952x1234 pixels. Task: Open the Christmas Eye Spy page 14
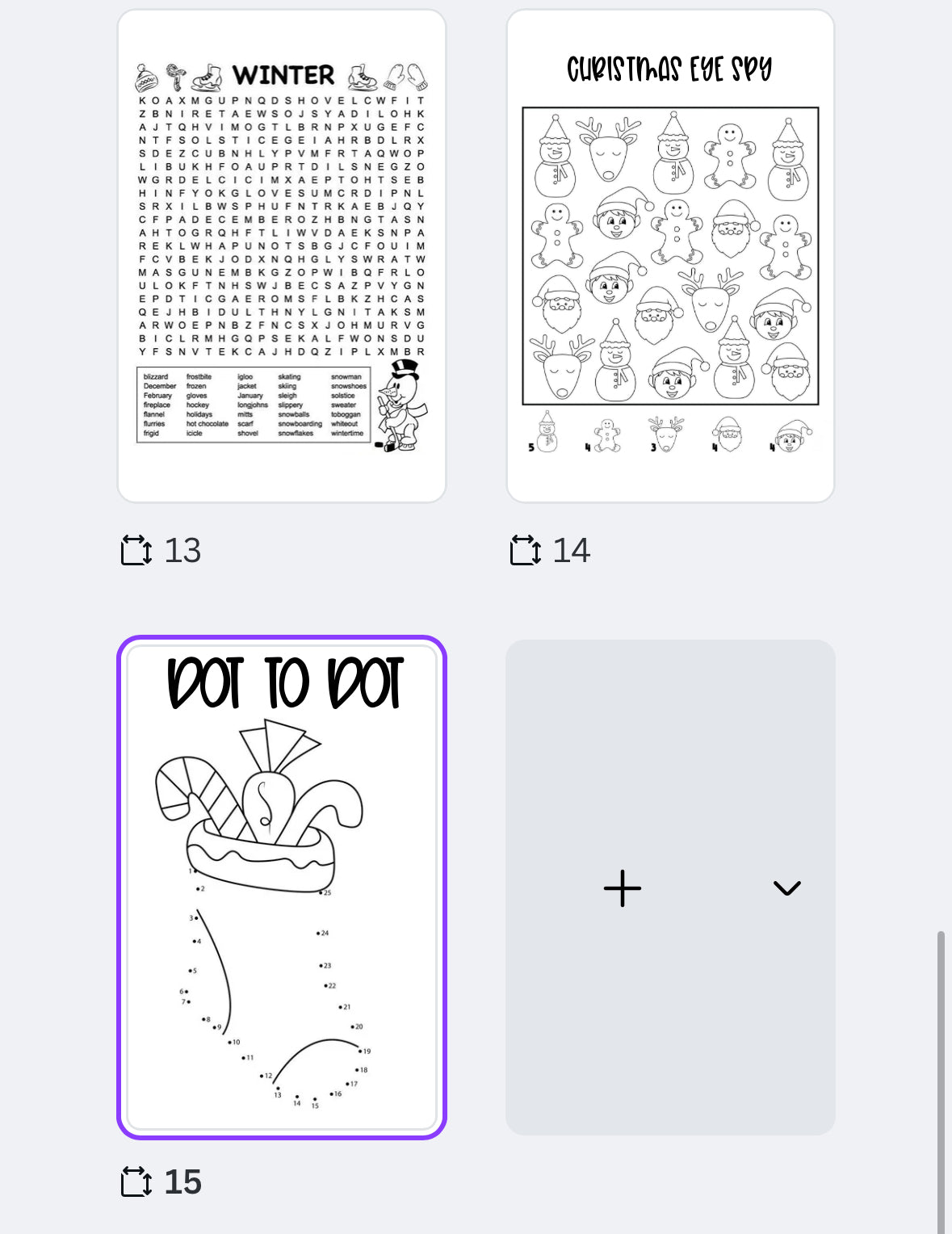[x=670, y=256]
